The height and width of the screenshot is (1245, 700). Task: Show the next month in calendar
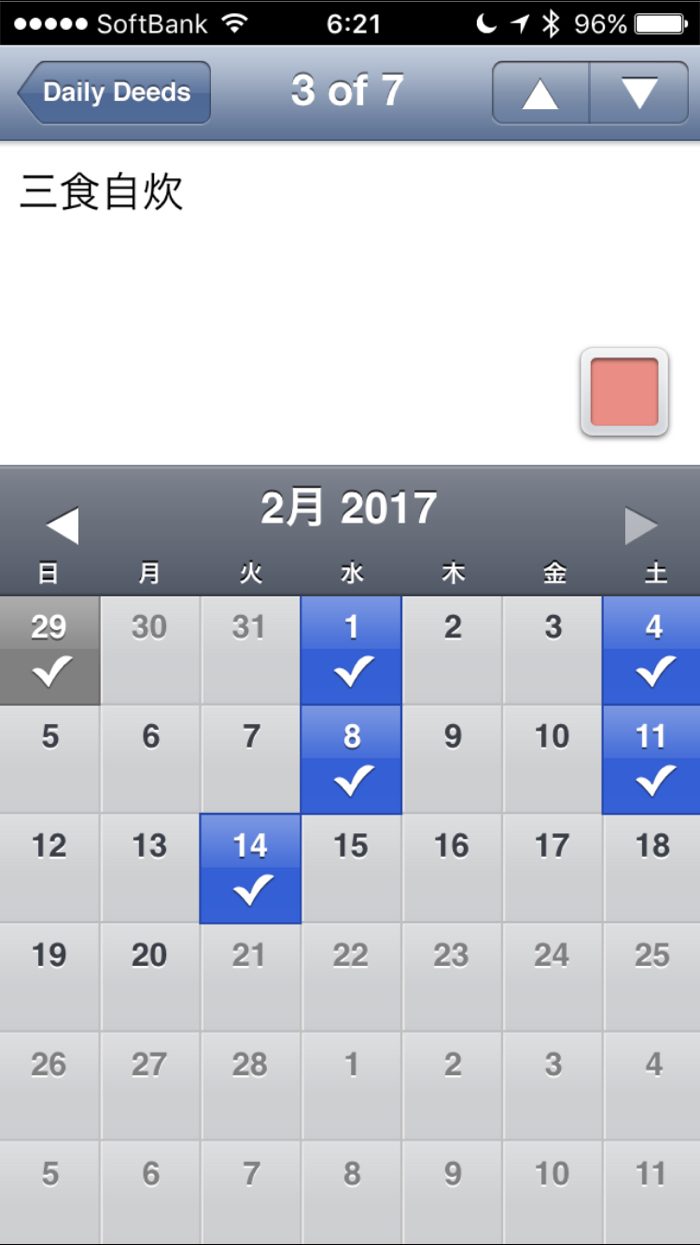tap(641, 525)
